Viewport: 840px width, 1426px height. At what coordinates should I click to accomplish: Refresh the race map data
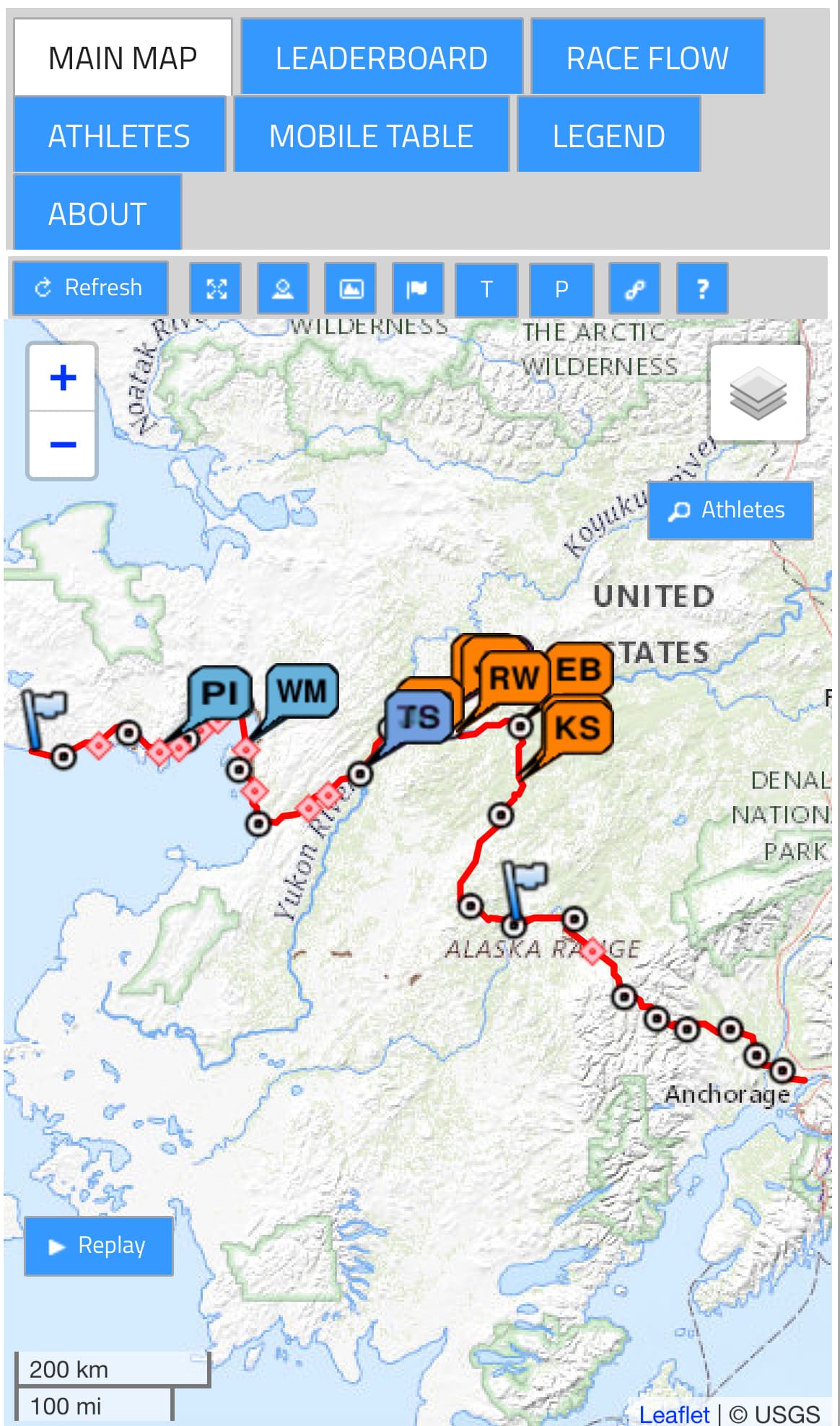pyautogui.click(x=90, y=288)
